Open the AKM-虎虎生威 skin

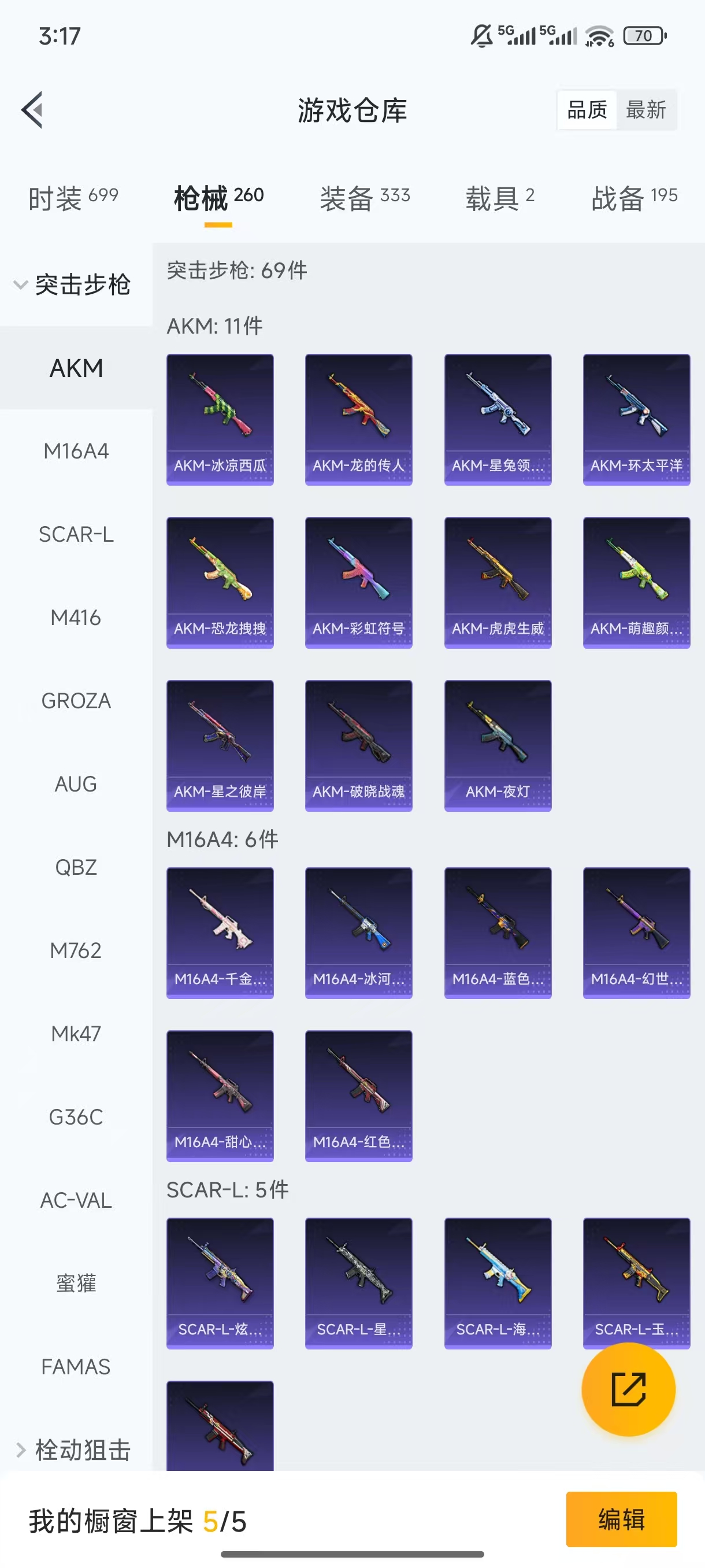(x=498, y=583)
